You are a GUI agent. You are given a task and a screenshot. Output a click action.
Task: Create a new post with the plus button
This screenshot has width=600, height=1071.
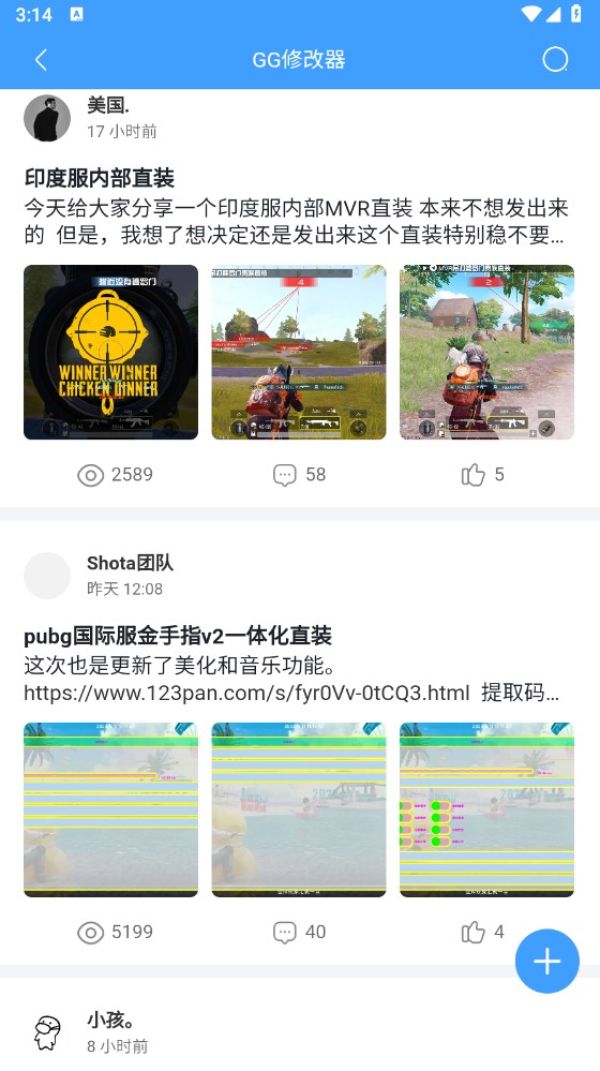pyautogui.click(x=547, y=961)
